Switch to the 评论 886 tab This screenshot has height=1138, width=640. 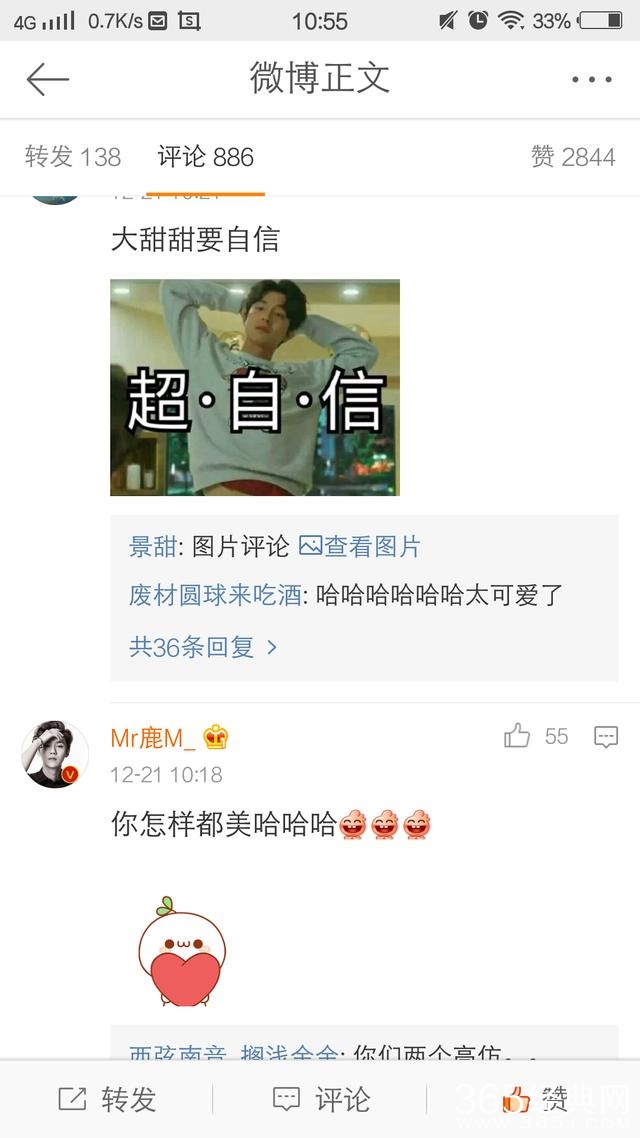pyautogui.click(x=205, y=157)
